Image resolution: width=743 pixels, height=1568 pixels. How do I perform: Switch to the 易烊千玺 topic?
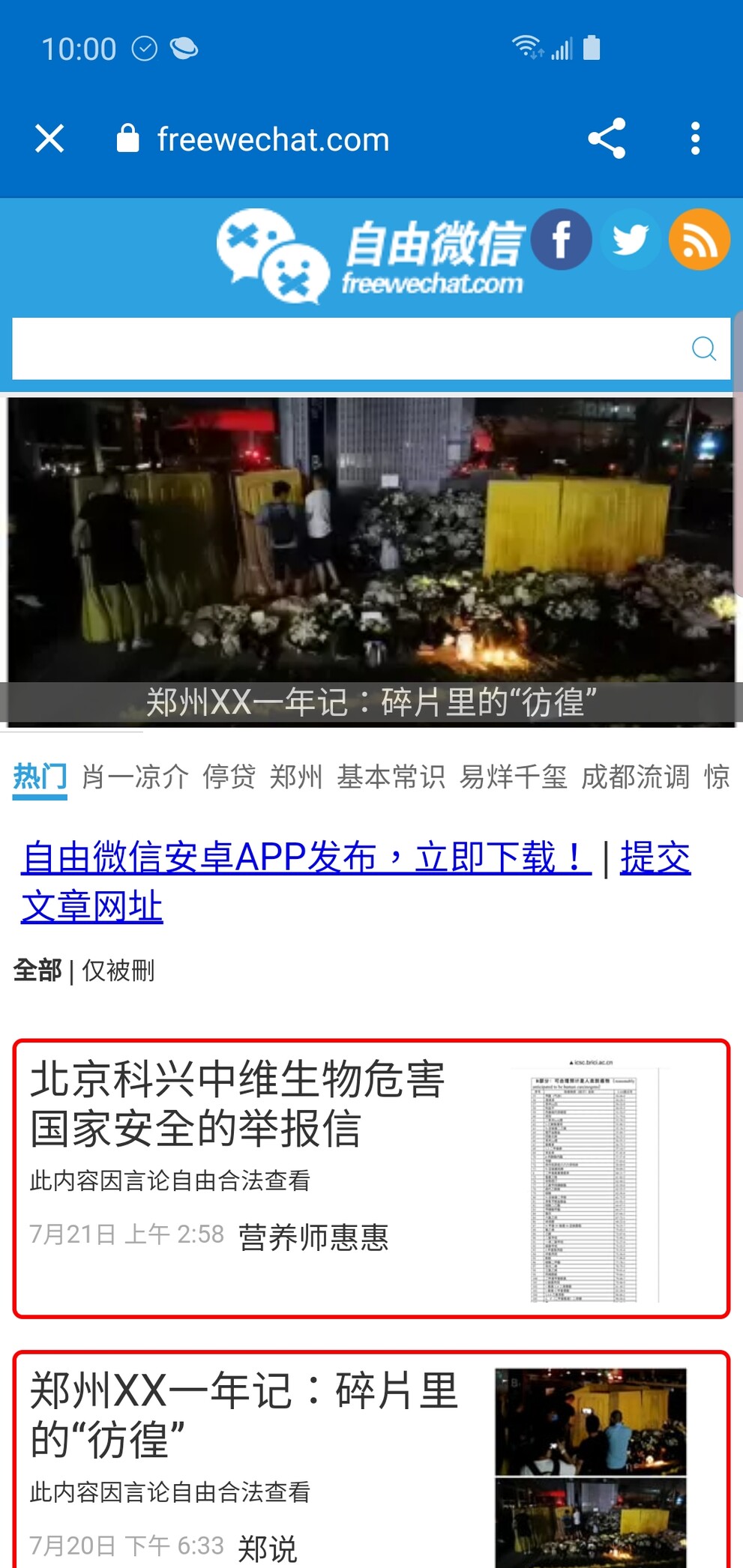(513, 777)
